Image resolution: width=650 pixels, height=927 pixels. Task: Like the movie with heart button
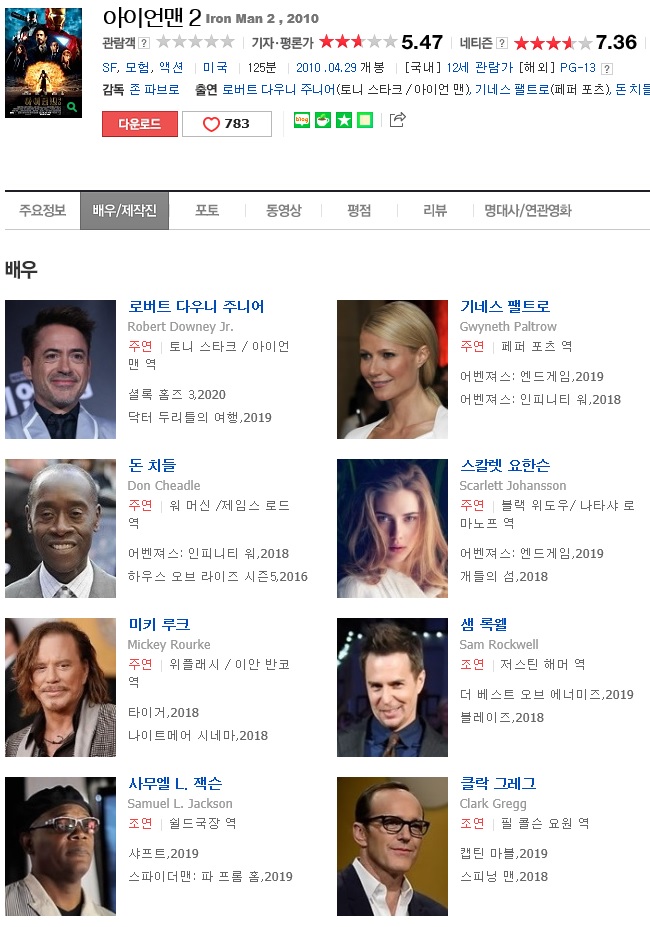(x=227, y=124)
